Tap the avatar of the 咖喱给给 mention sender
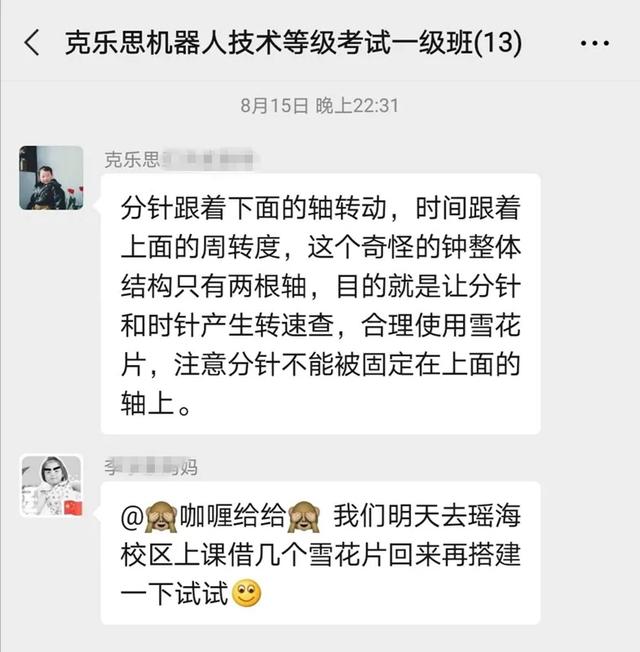 coord(51,485)
